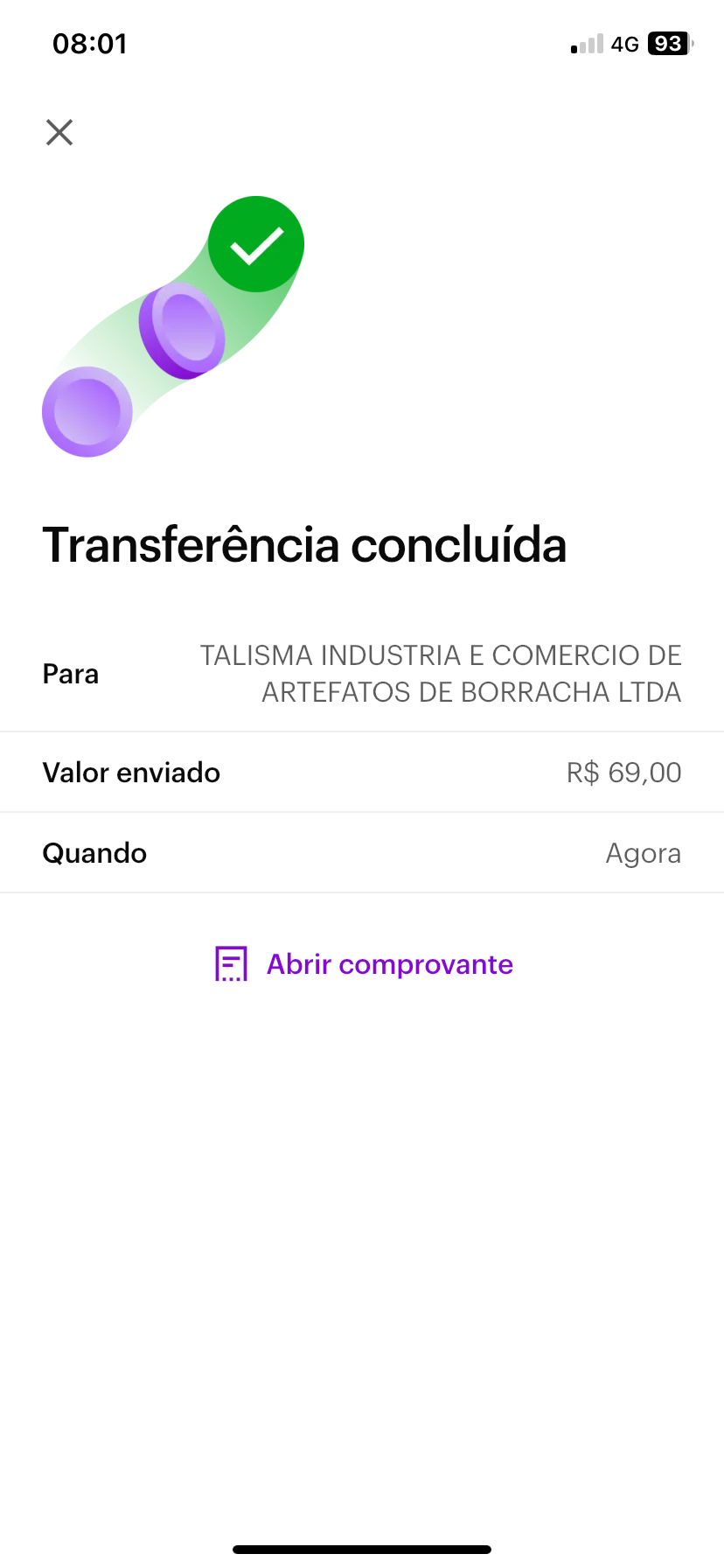Open the Abrir comprovante receipt
The image size is (724, 1568).
(364, 963)
